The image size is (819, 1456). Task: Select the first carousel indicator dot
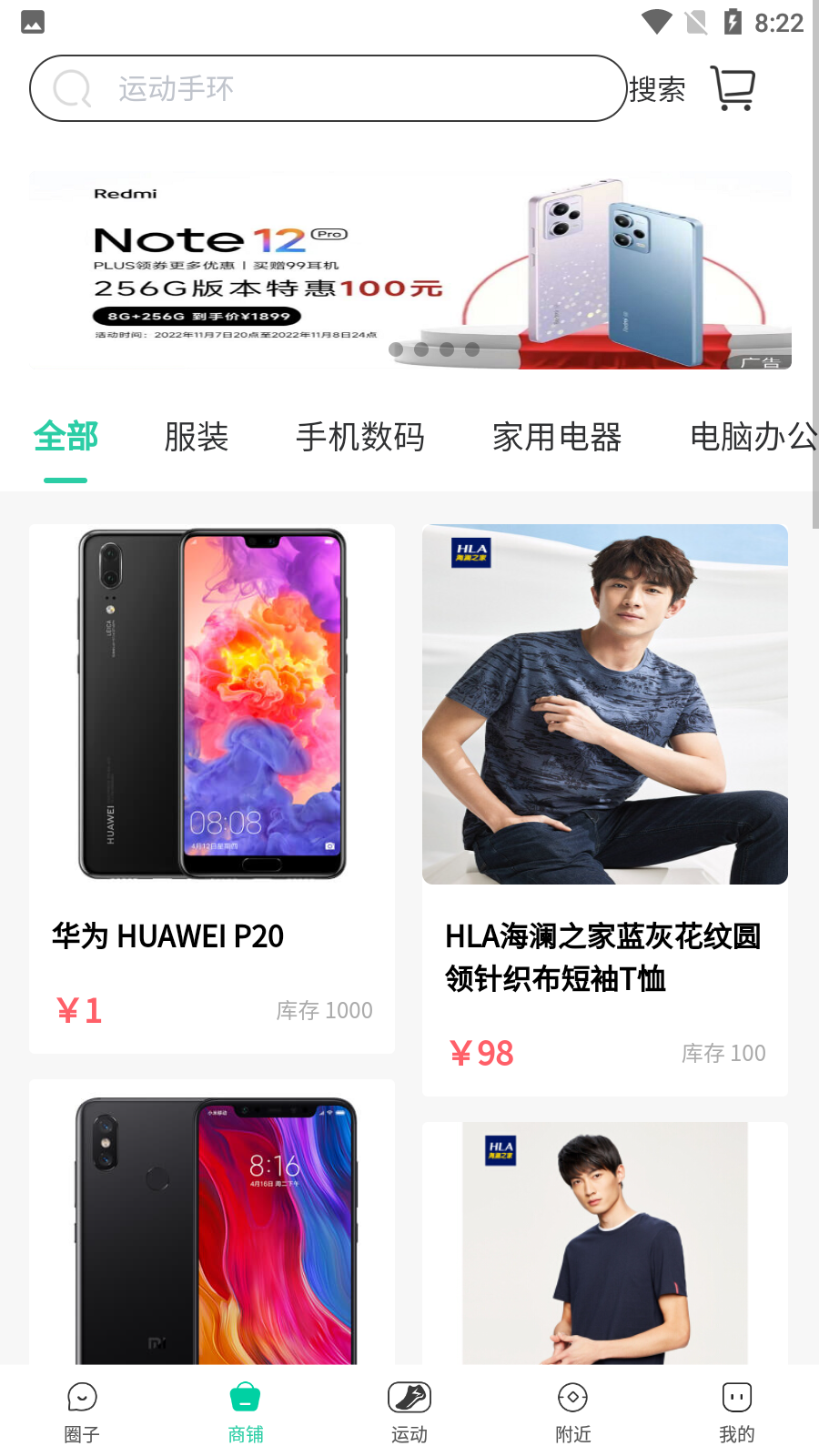[395, 349]
